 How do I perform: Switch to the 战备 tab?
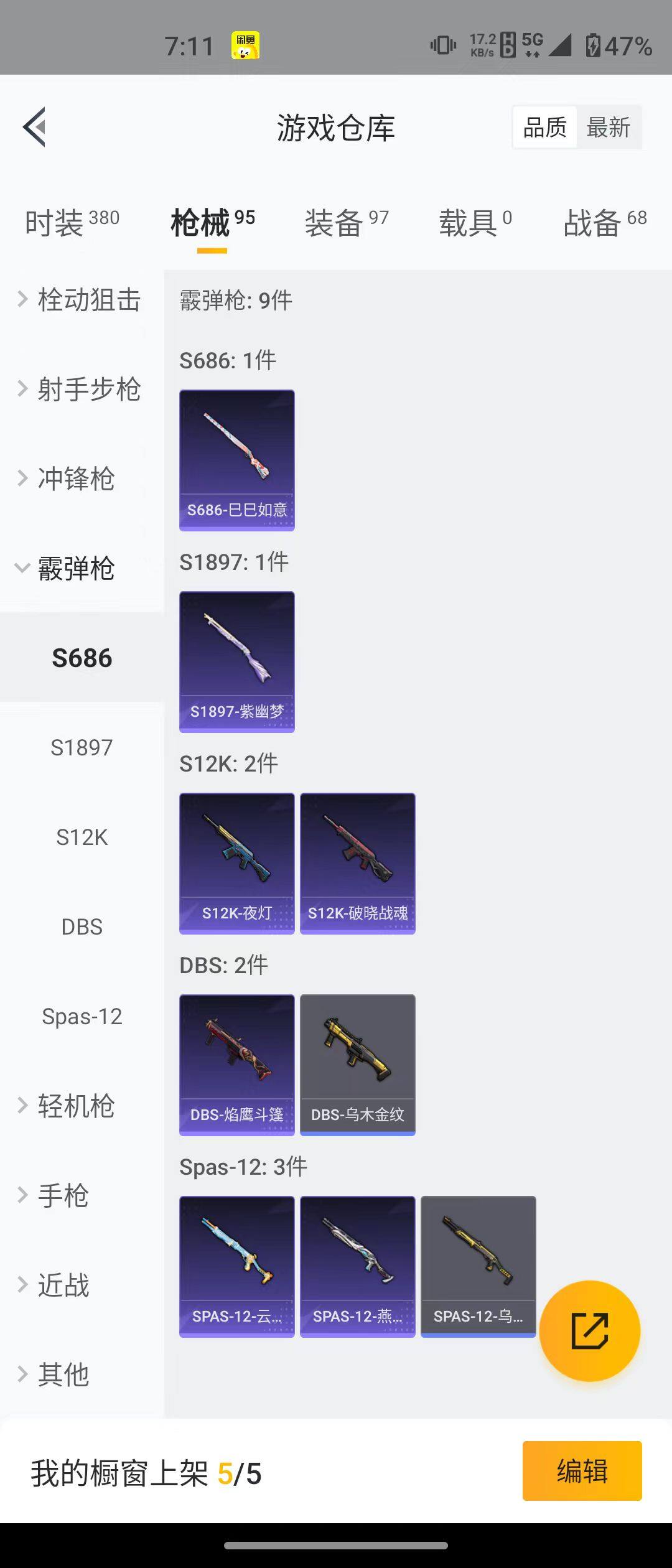point(604,222)
